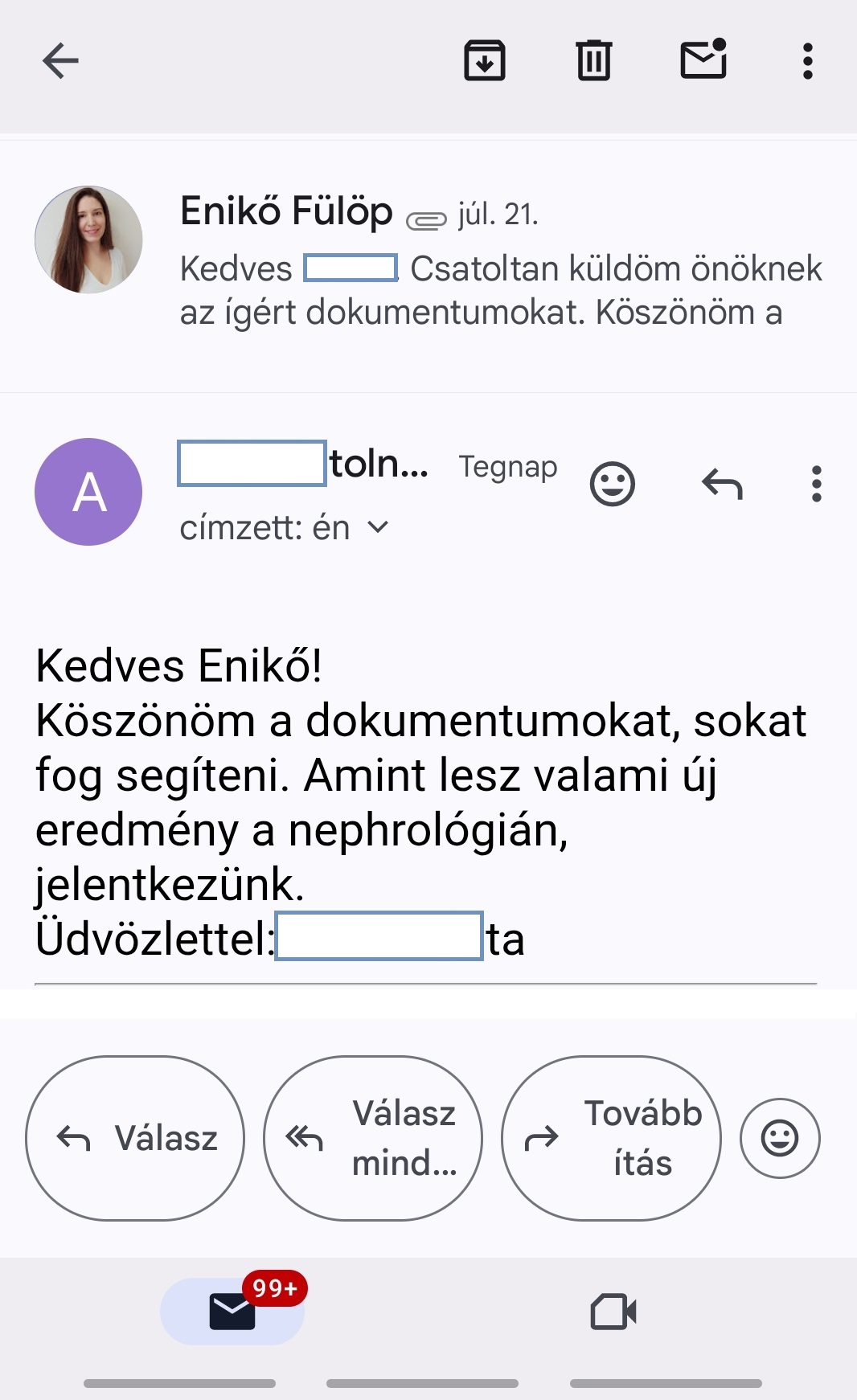View Enikő Fülöp's profile photo
Screen dimensions: 857x1400
(88, 239)
